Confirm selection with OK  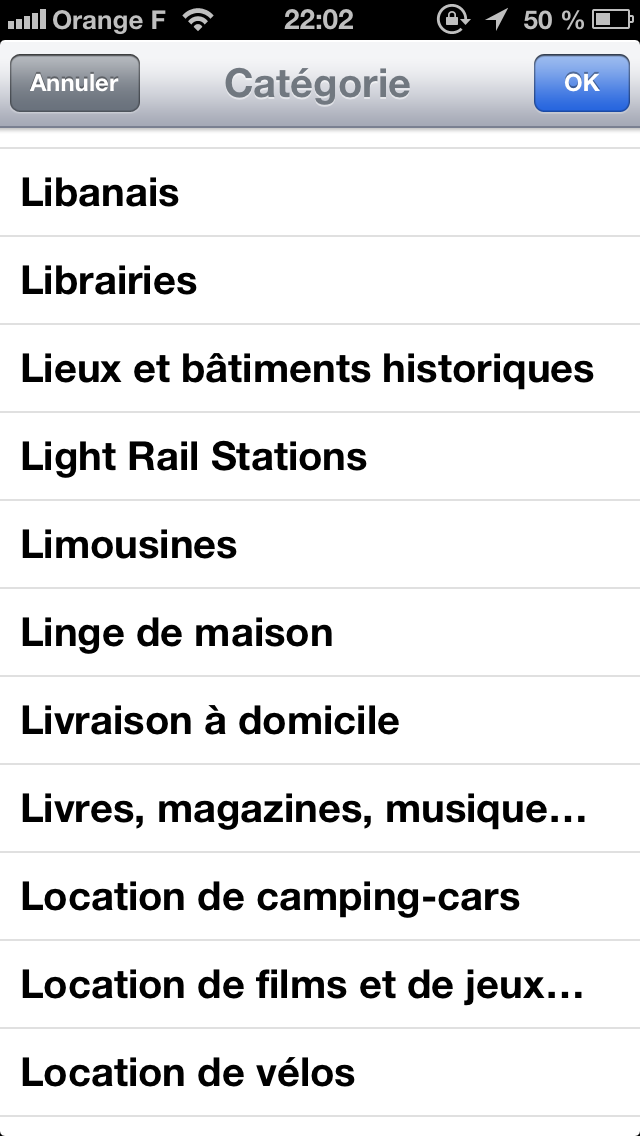click(581, 84)
